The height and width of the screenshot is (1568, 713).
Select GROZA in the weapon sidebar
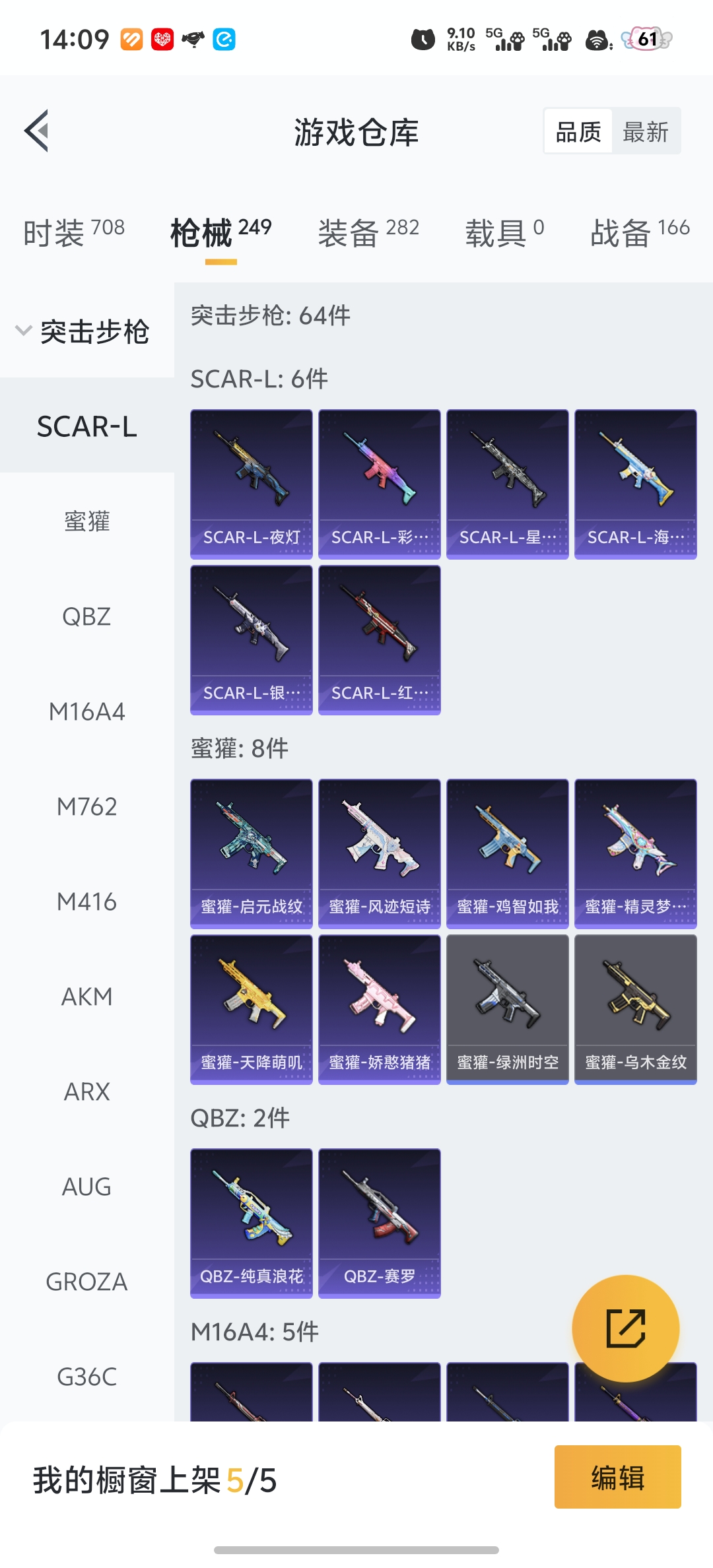[x=86, y=1282]
